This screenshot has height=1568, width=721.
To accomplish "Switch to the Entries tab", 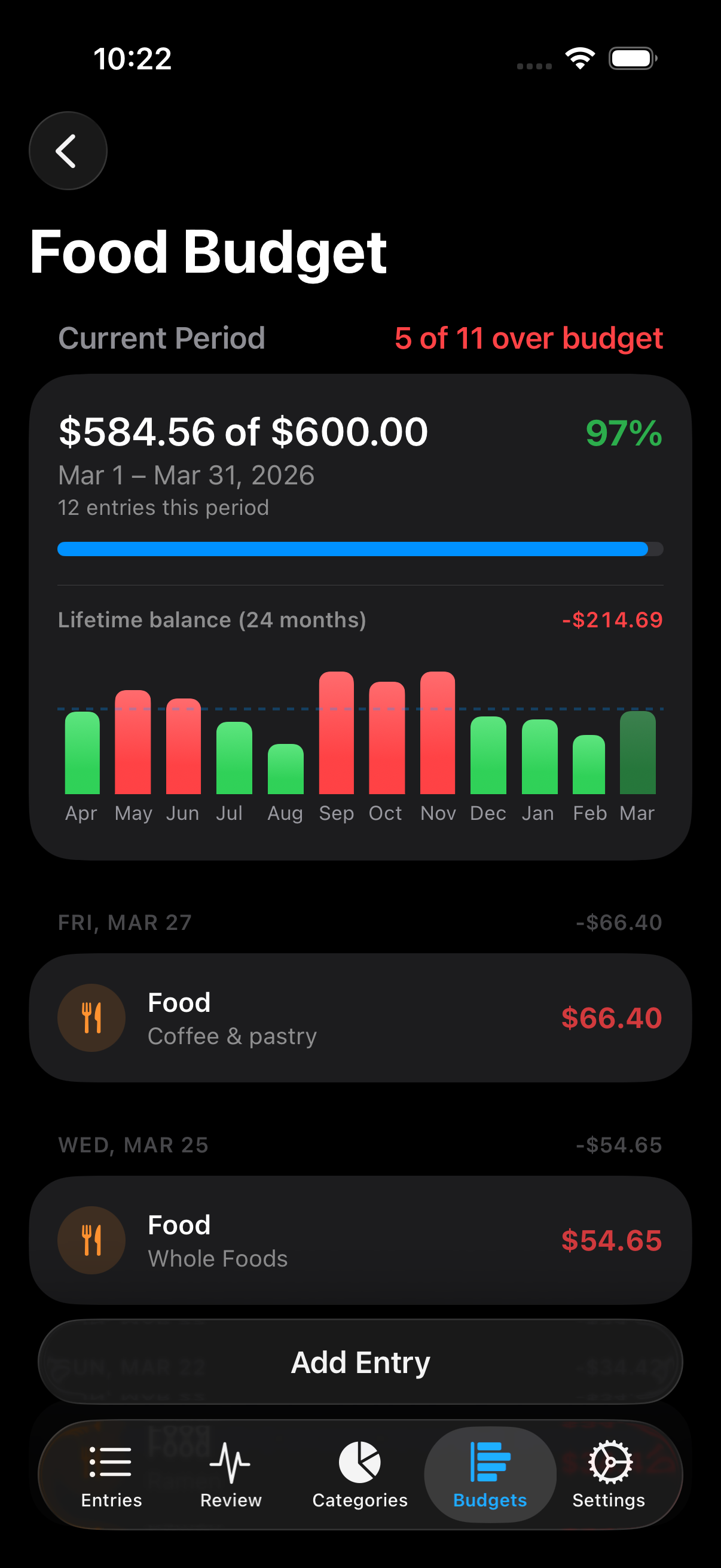I will tap(110, 1479).
